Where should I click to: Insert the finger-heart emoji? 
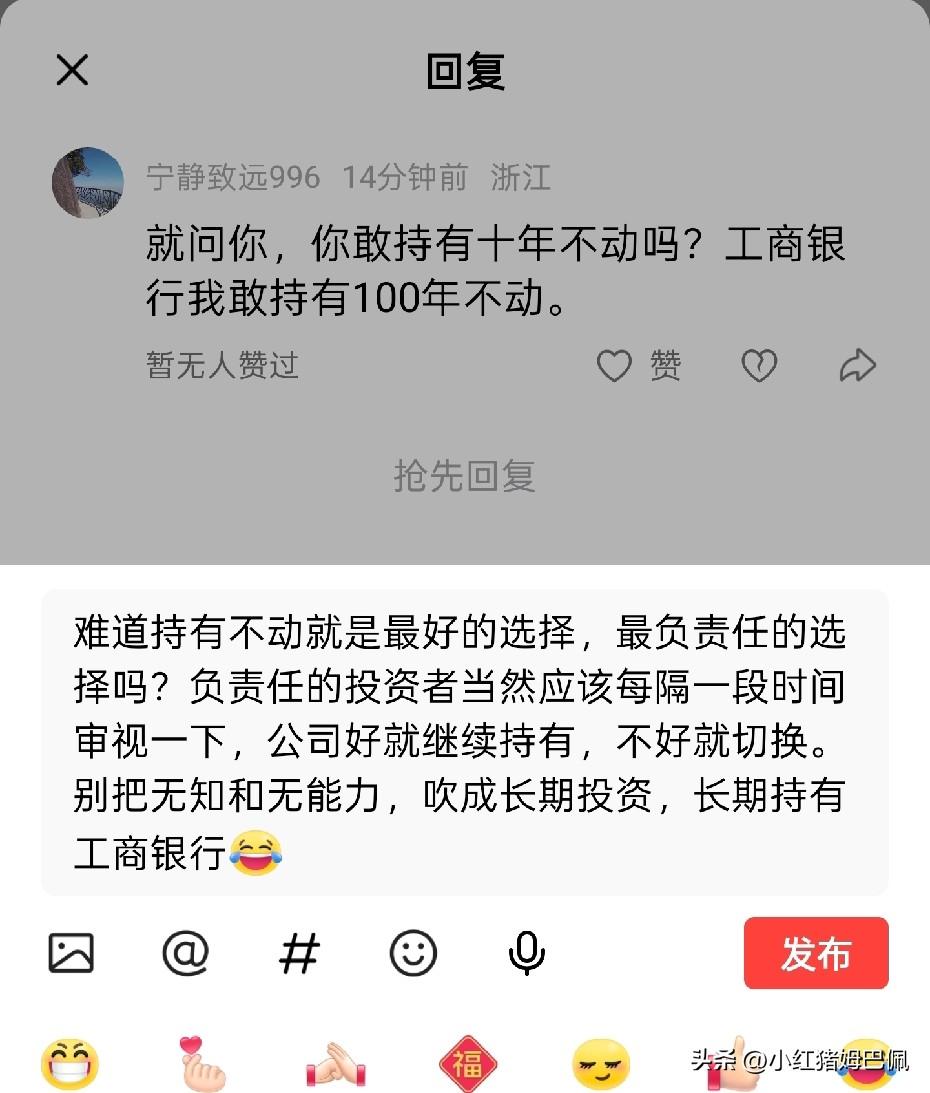tap(201, 1063)
